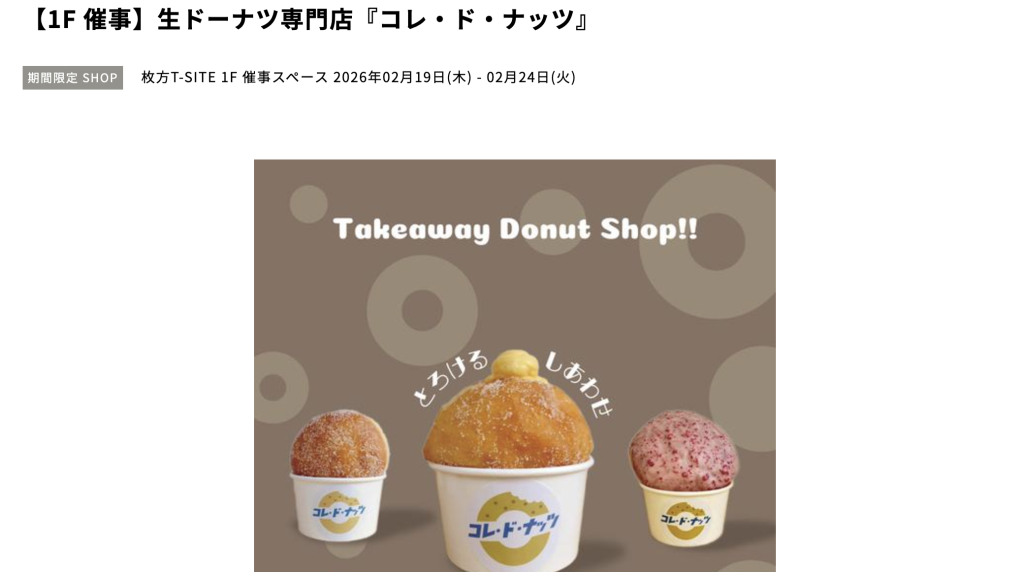Open the Takeaway Donut Shop event image
Image resolution: width=1024 pixels, height=572 pixels.
pos(514,365)
